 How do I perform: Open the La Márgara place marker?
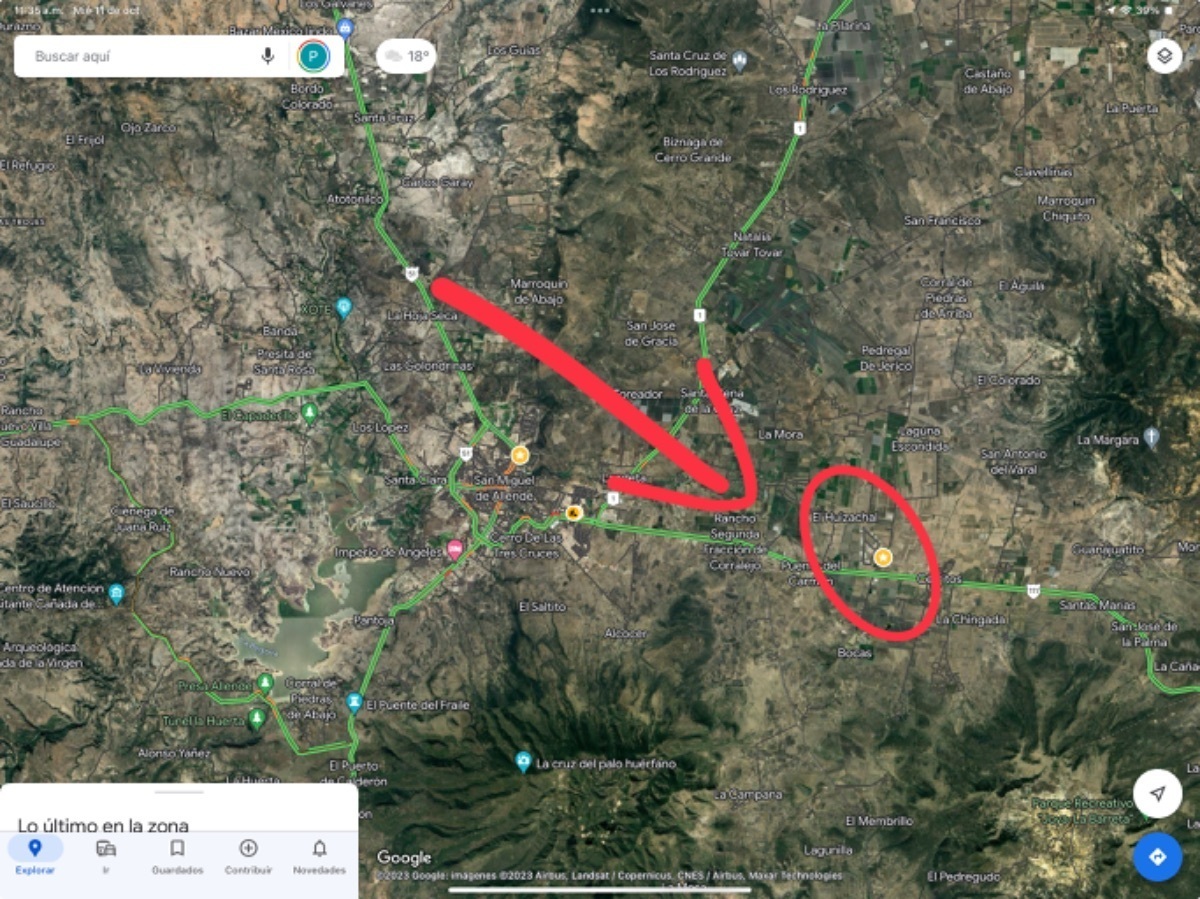click(1151, 437)
